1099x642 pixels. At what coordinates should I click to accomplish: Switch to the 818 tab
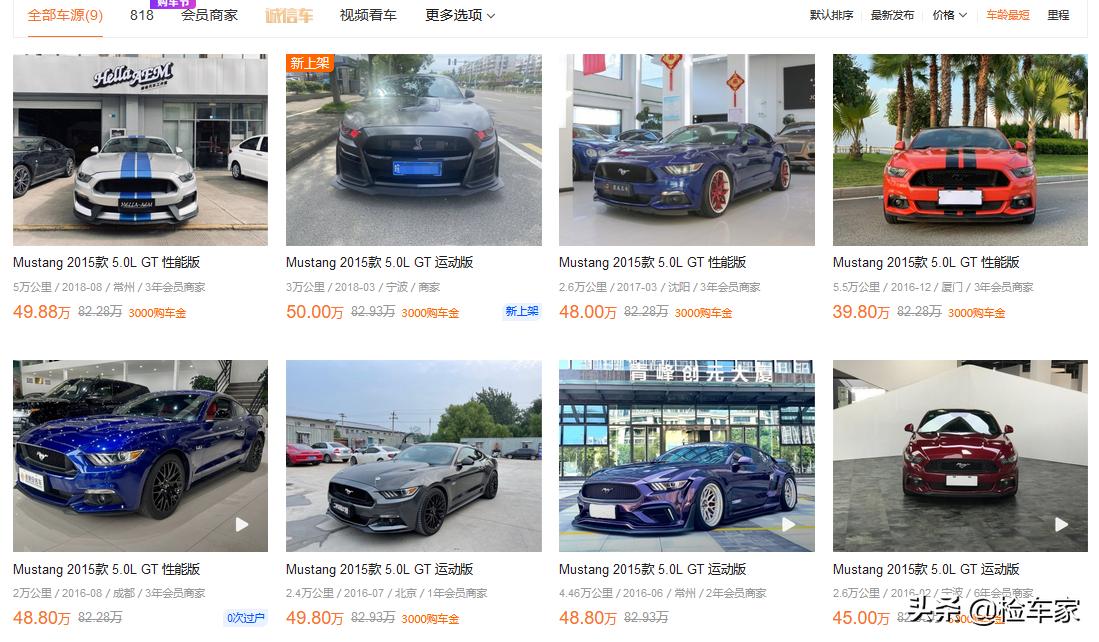pos(142,15)
